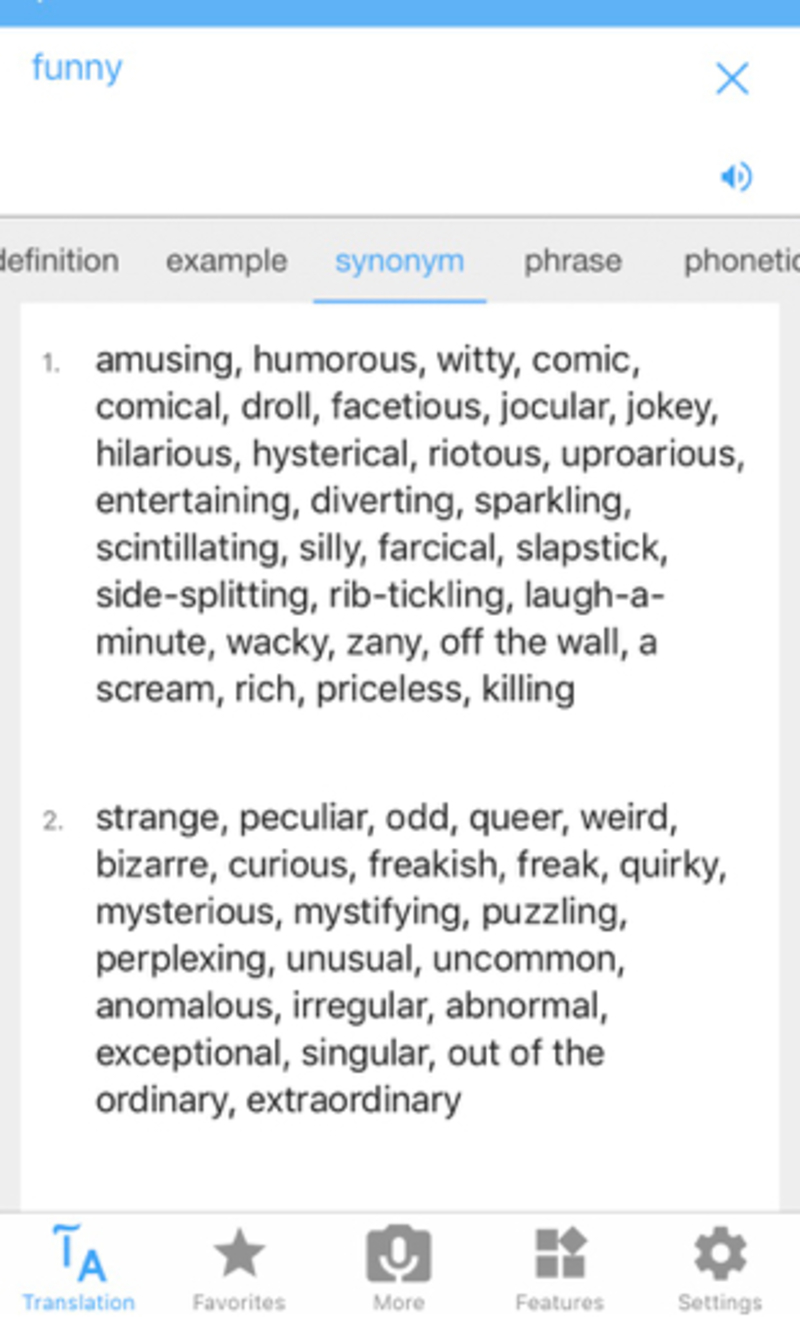Edit the word funny in input field

pyautogui.click(x=77, y=68)
